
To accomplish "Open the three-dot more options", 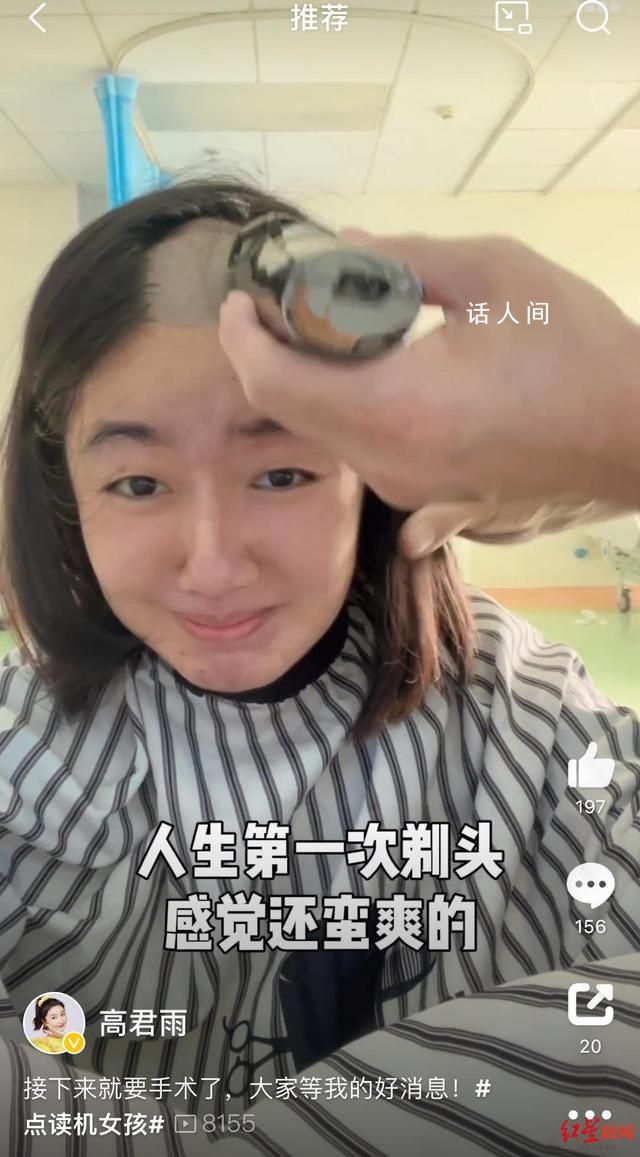I will [x=590, y=1114].
